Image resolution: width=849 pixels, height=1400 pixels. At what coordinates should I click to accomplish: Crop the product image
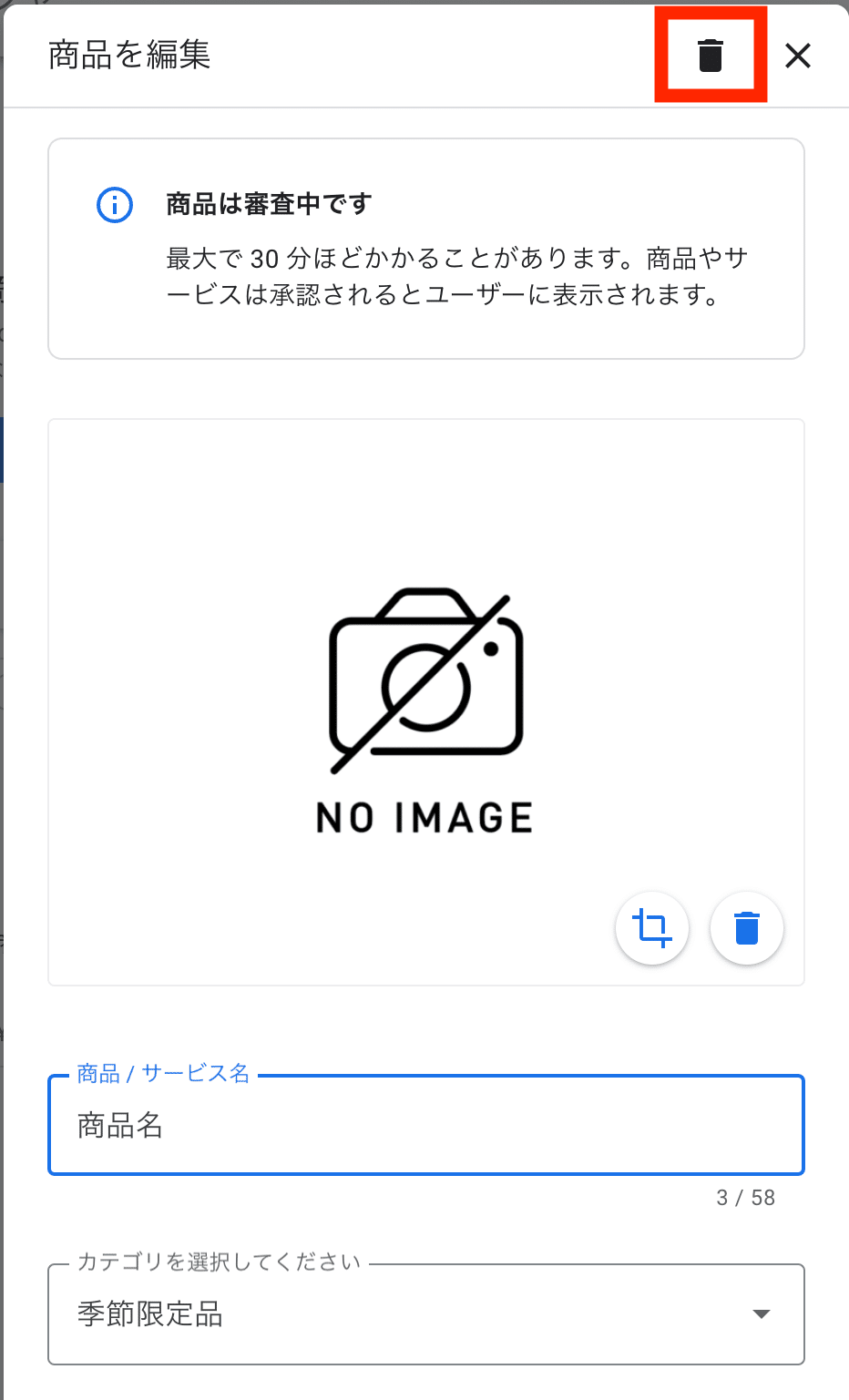pyautogui.click(x=652, y=928)
